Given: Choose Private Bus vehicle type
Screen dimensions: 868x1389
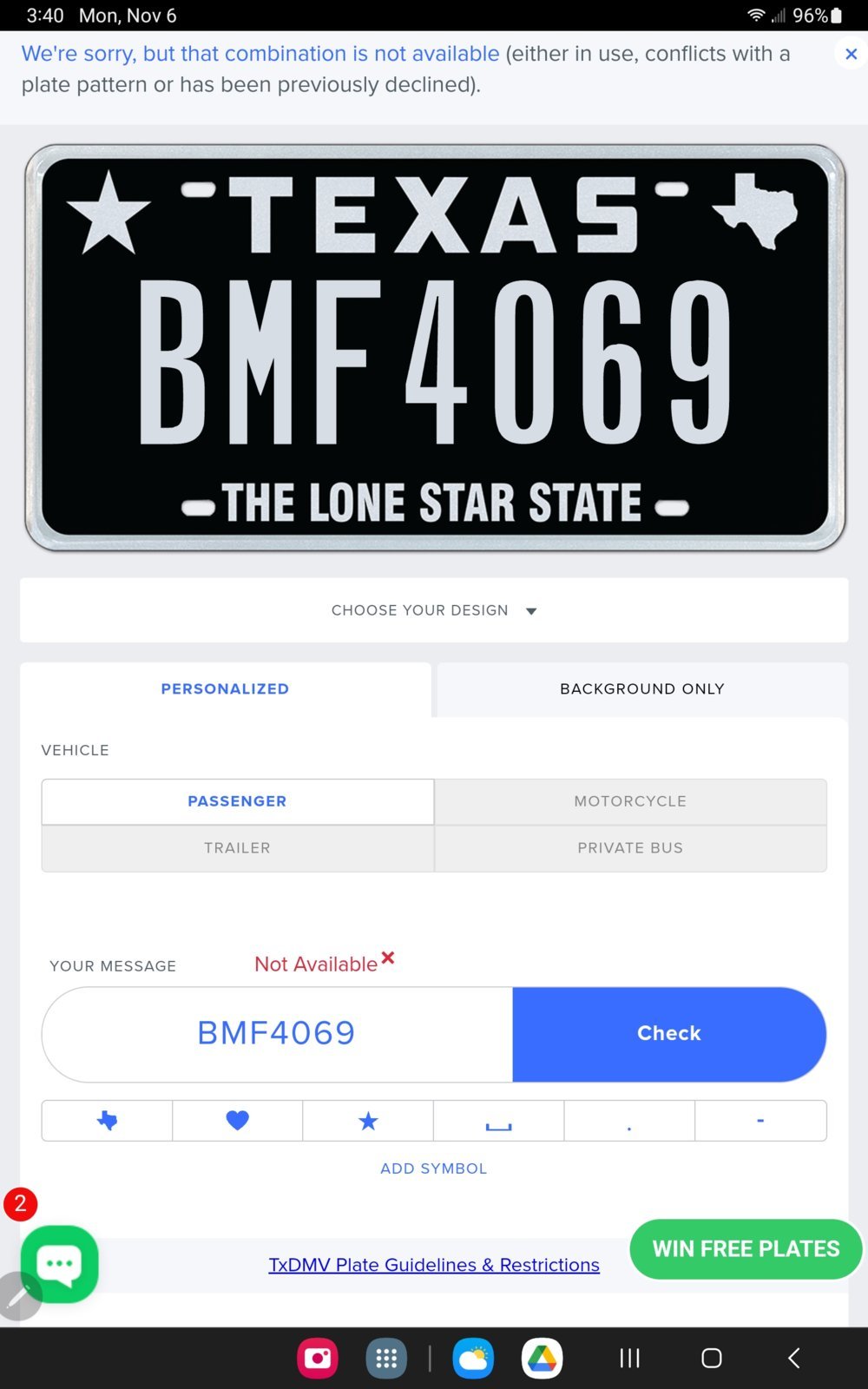Looking at the screenshot, I should tap(630, 848).
